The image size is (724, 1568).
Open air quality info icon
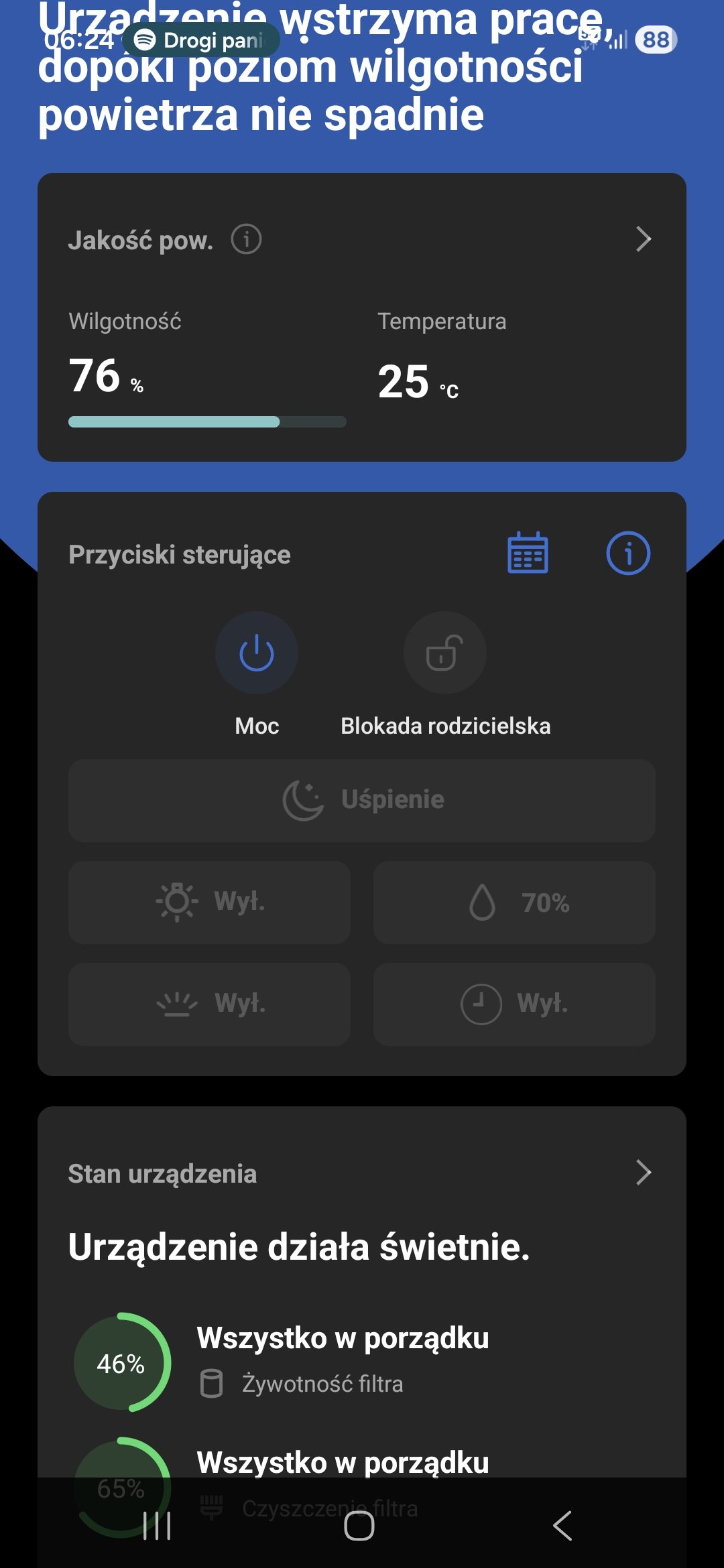(x=246, y=239)
